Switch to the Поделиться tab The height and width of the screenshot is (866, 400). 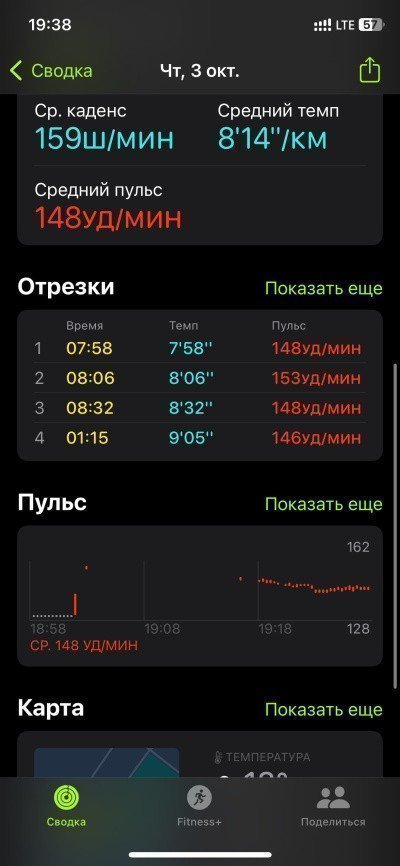coord(333,806)
